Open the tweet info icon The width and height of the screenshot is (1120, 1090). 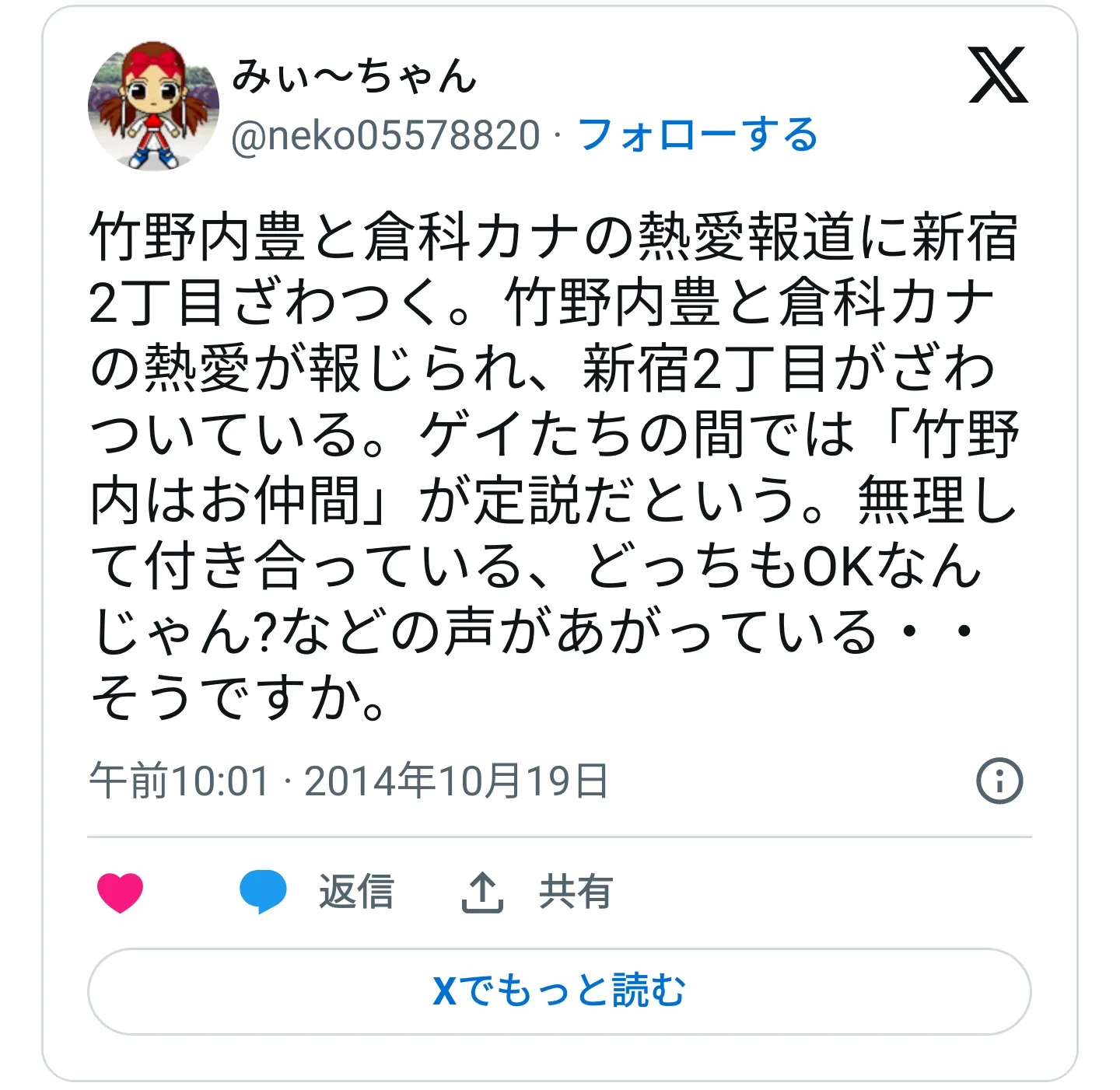999,781
